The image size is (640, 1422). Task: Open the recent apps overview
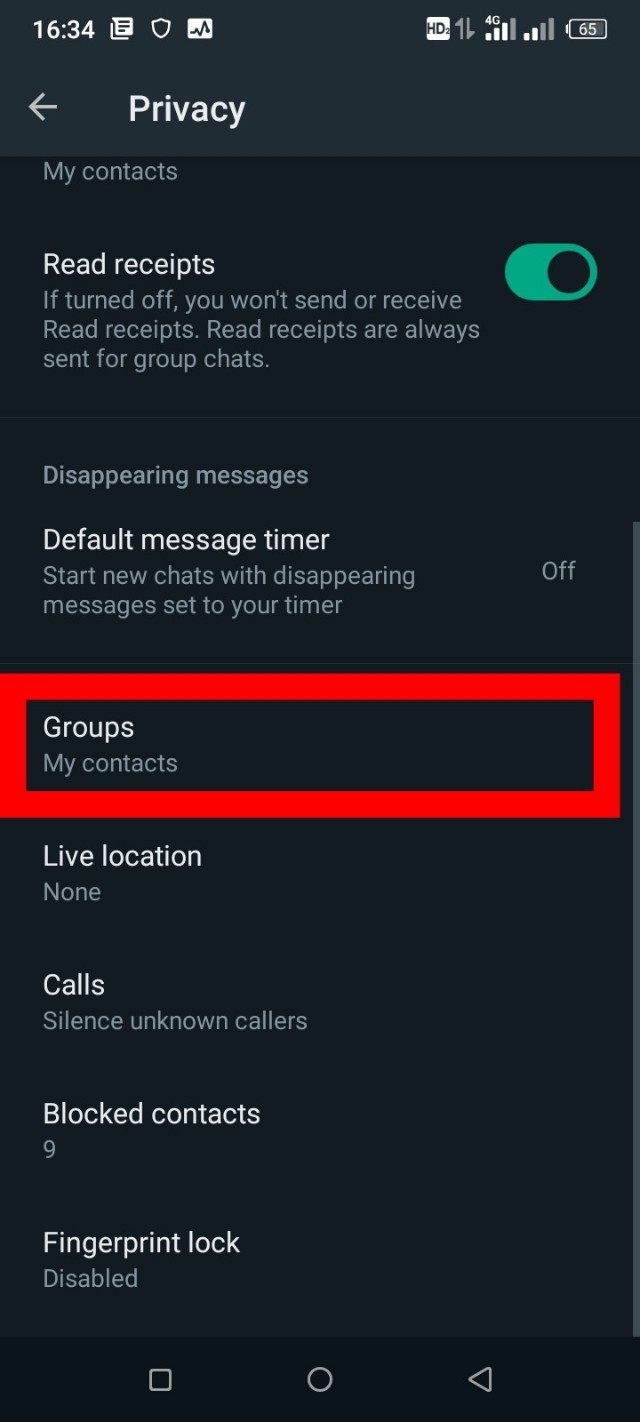coord(160,1380)
